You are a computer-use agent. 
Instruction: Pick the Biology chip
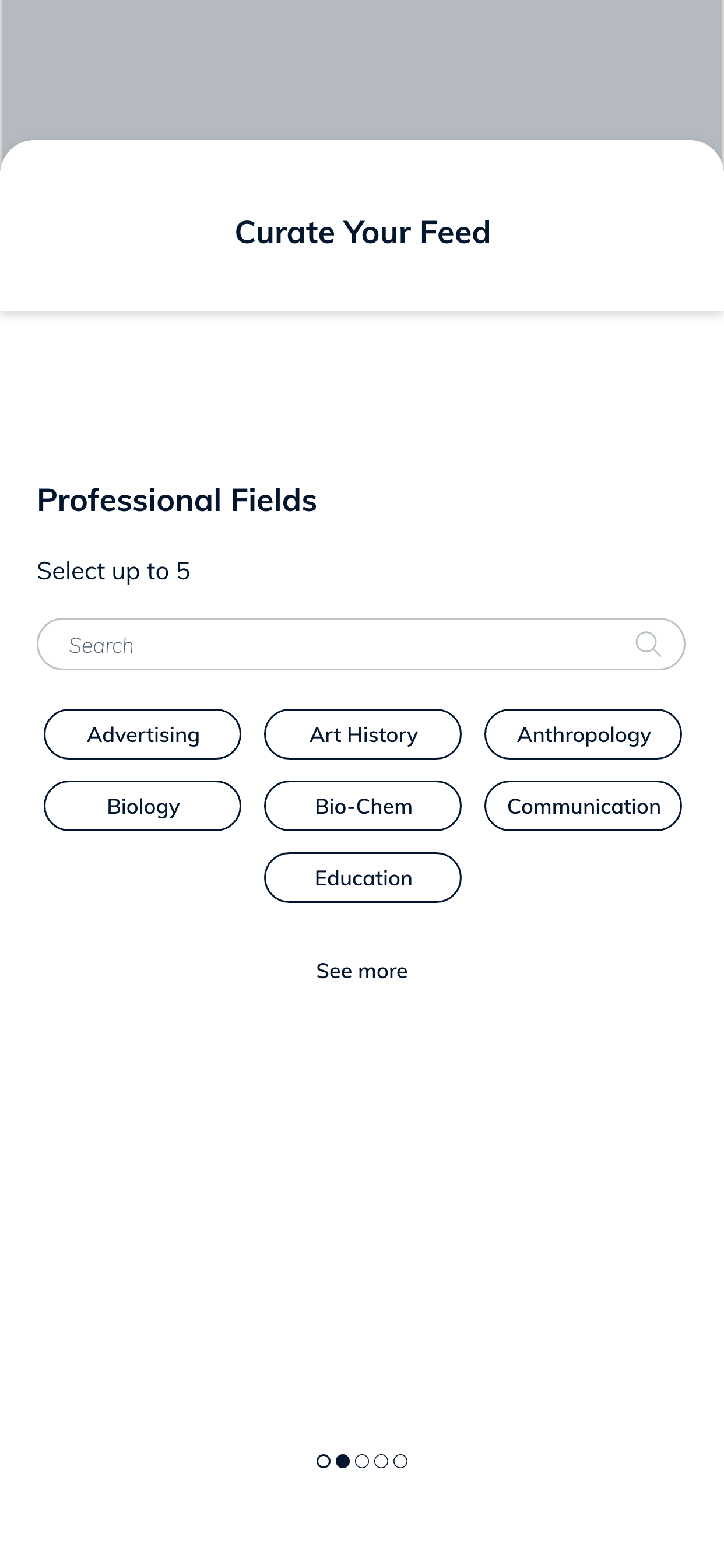click(142, 806)
